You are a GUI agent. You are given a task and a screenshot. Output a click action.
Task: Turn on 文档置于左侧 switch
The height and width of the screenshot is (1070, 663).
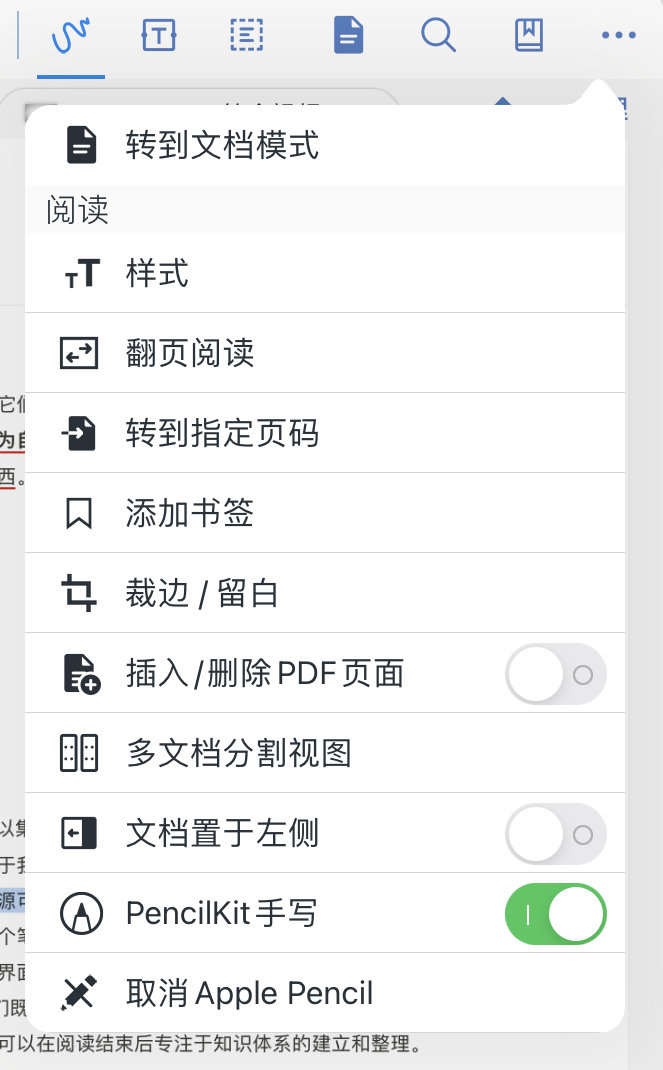[555, 834]
